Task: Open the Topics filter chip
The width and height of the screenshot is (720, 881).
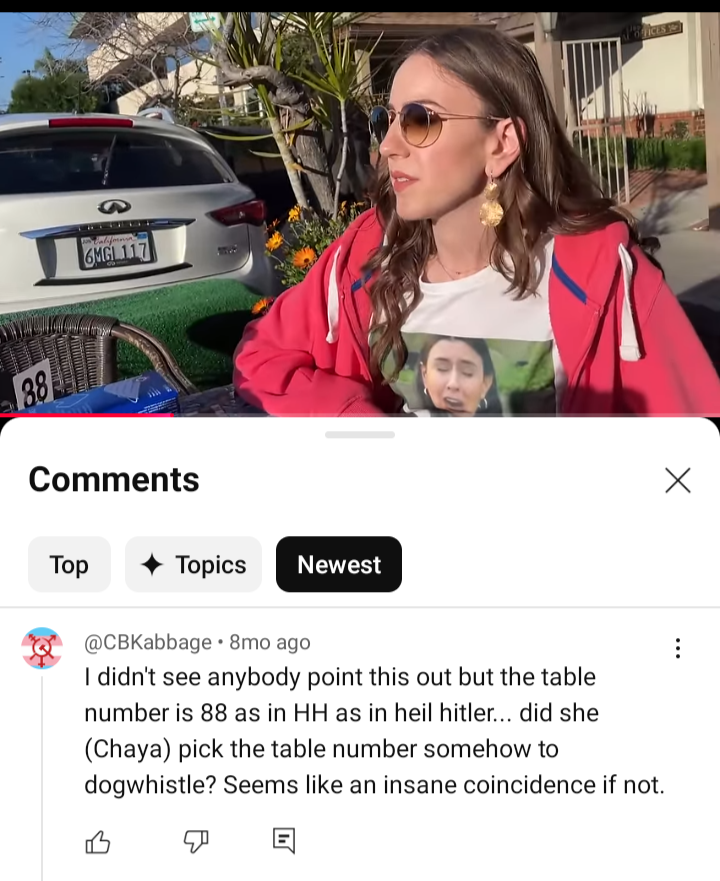Action: [x=193, y=565]
